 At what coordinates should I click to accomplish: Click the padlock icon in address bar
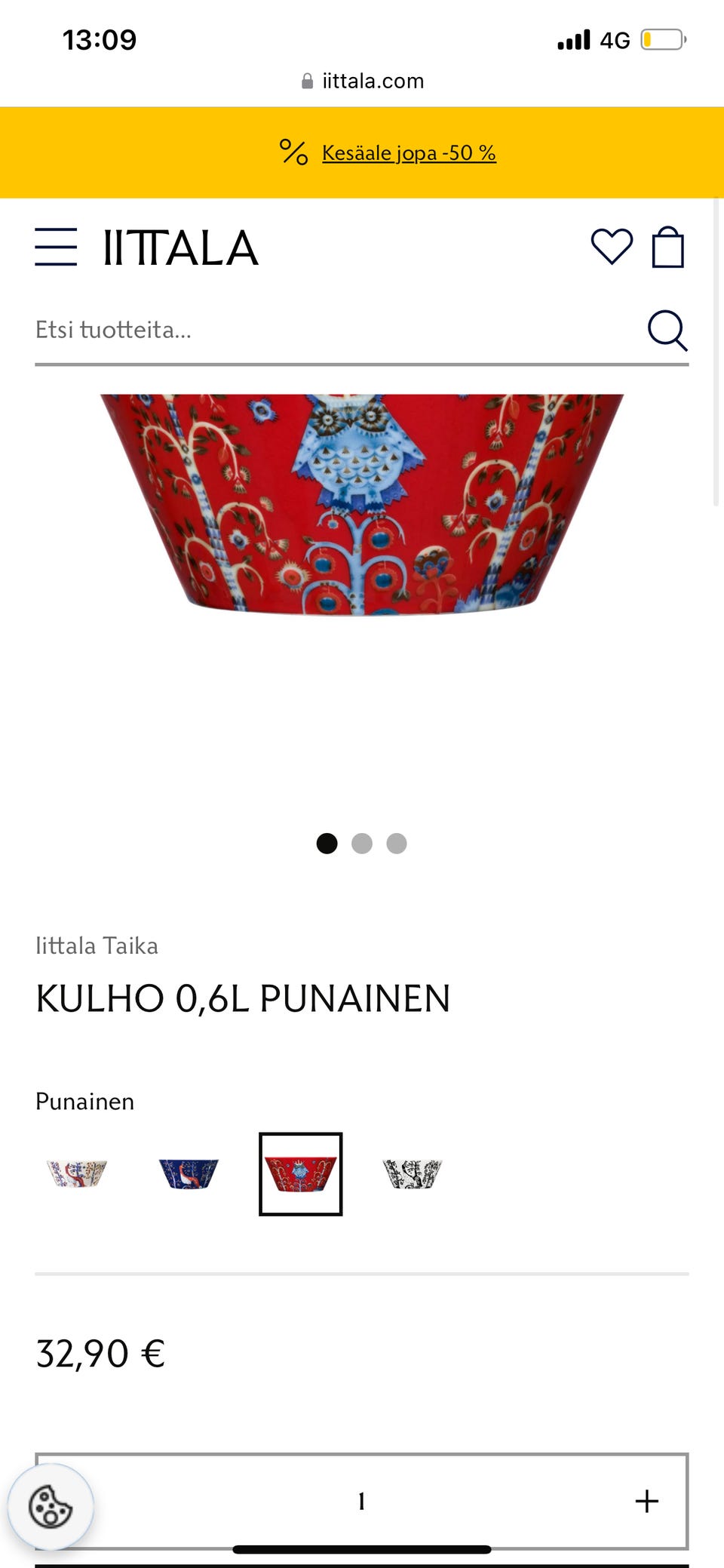click(306, 81)
